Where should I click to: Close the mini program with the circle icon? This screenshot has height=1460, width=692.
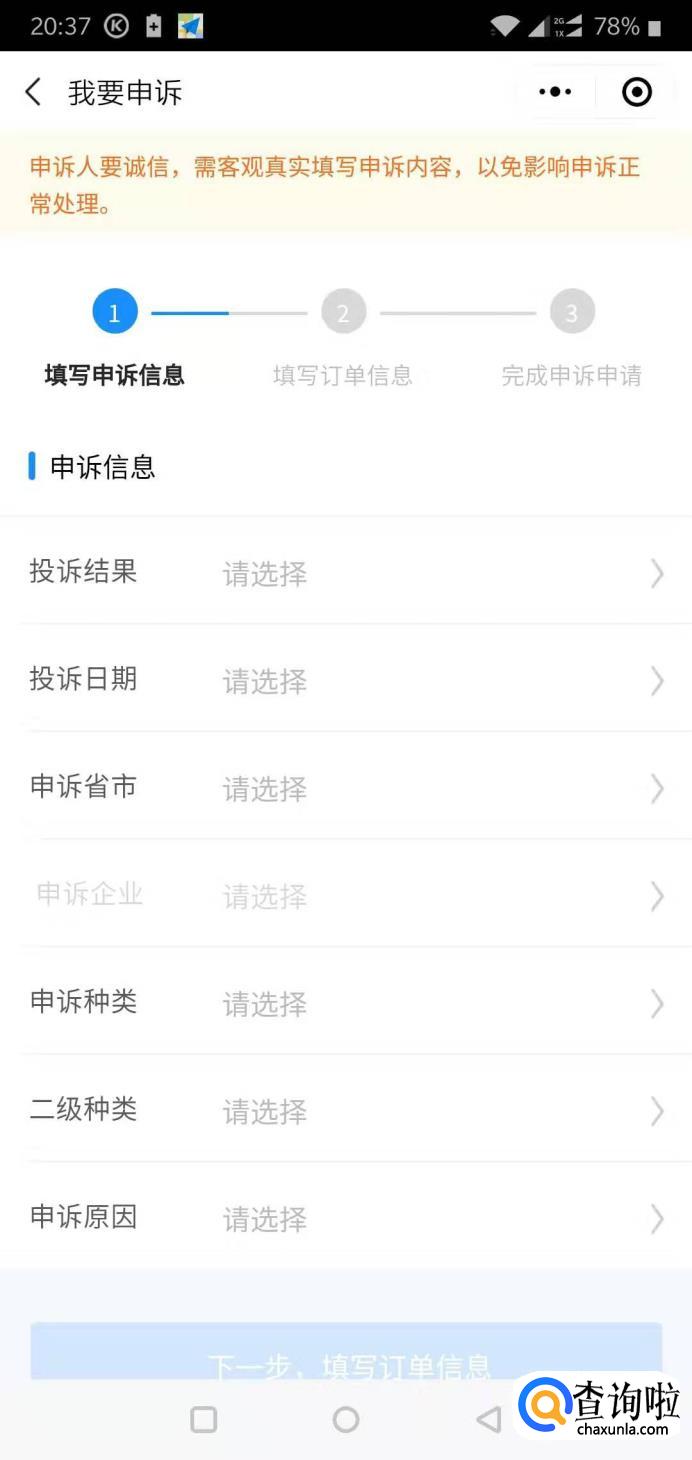[x=637, y=93]
